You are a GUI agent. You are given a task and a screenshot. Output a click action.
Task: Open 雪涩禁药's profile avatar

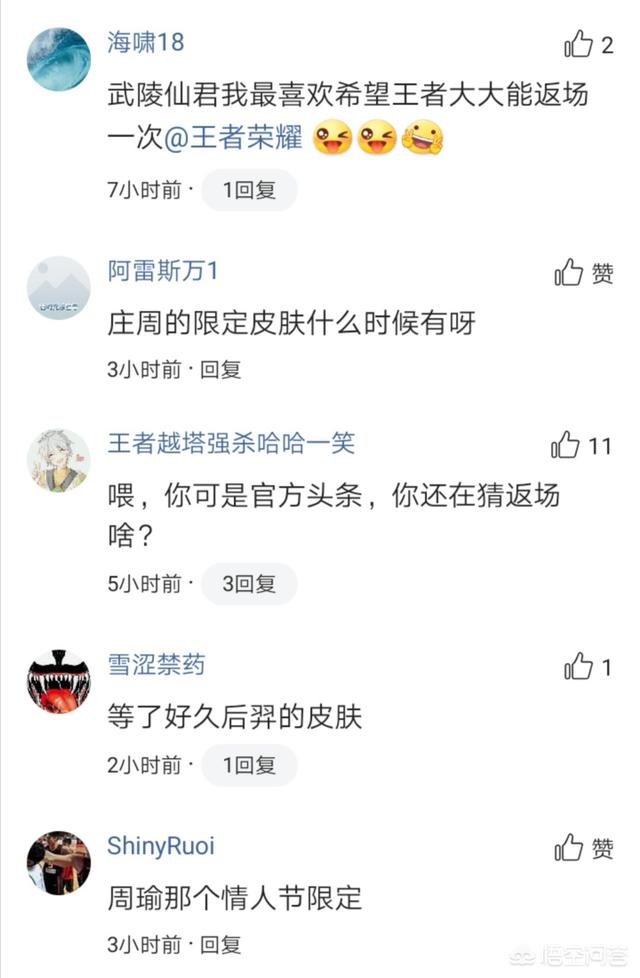58,682
